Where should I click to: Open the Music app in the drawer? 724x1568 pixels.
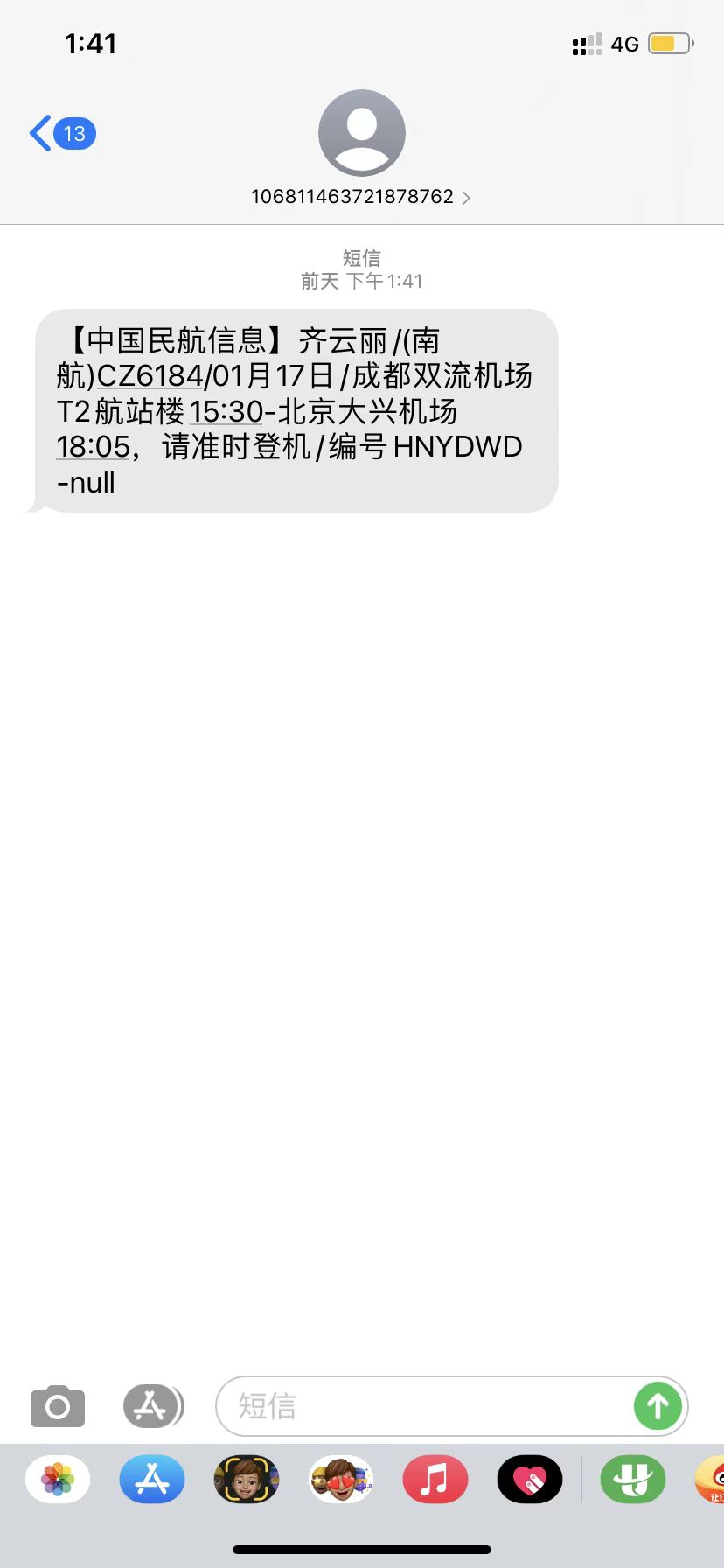(435, 1480)
